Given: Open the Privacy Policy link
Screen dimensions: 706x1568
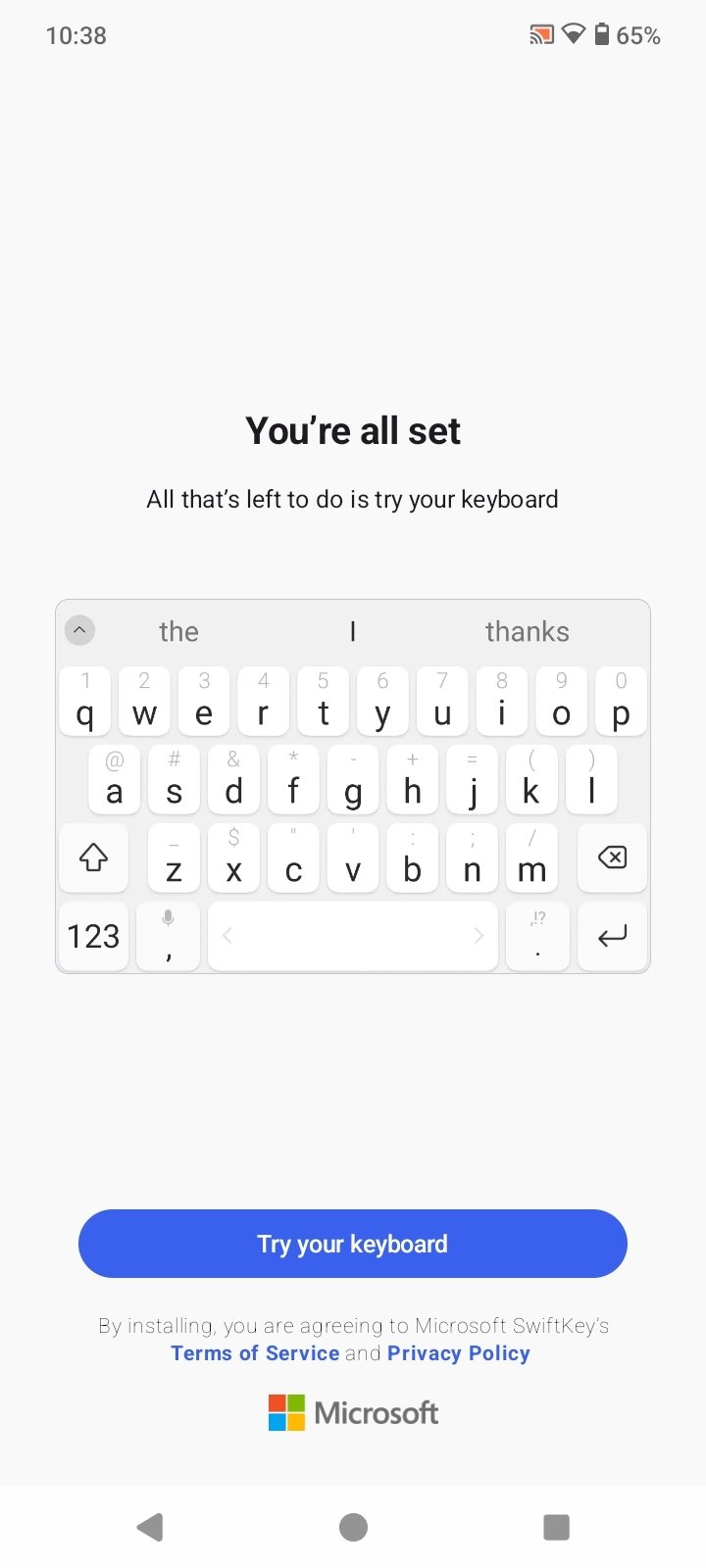Looking at the screenshot, I should click(x=459, y=1353).
